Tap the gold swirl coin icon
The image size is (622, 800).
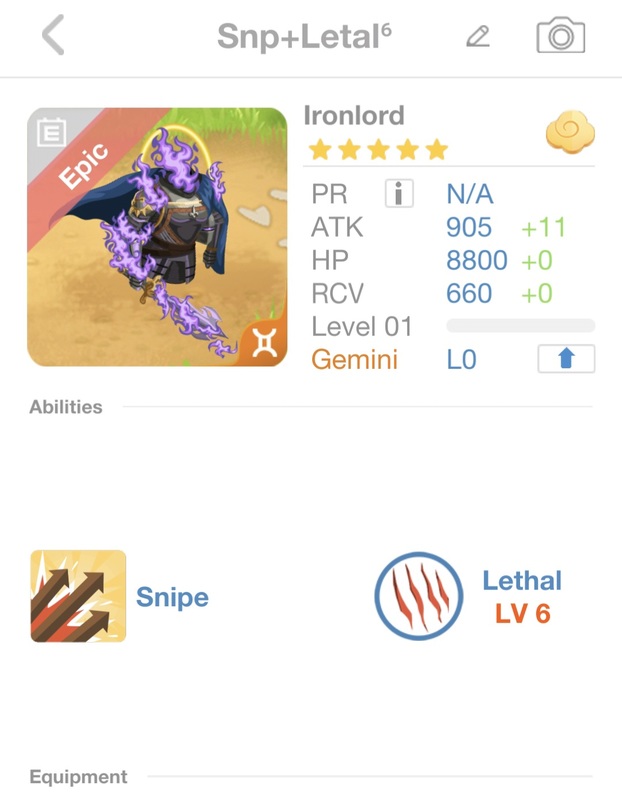(x=570, y=131)
